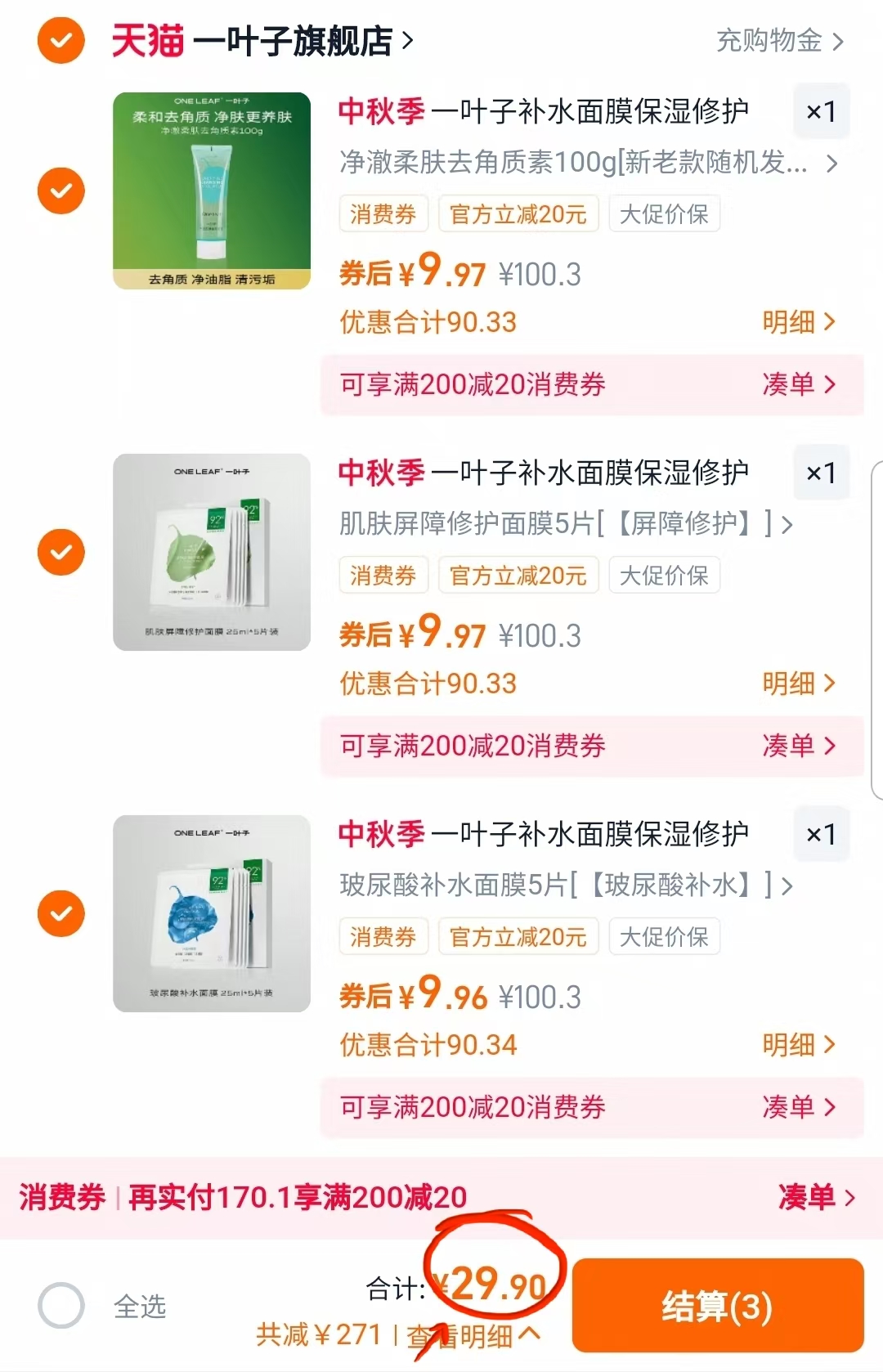Tap 大促价保 tag on third product

(664, 936)
